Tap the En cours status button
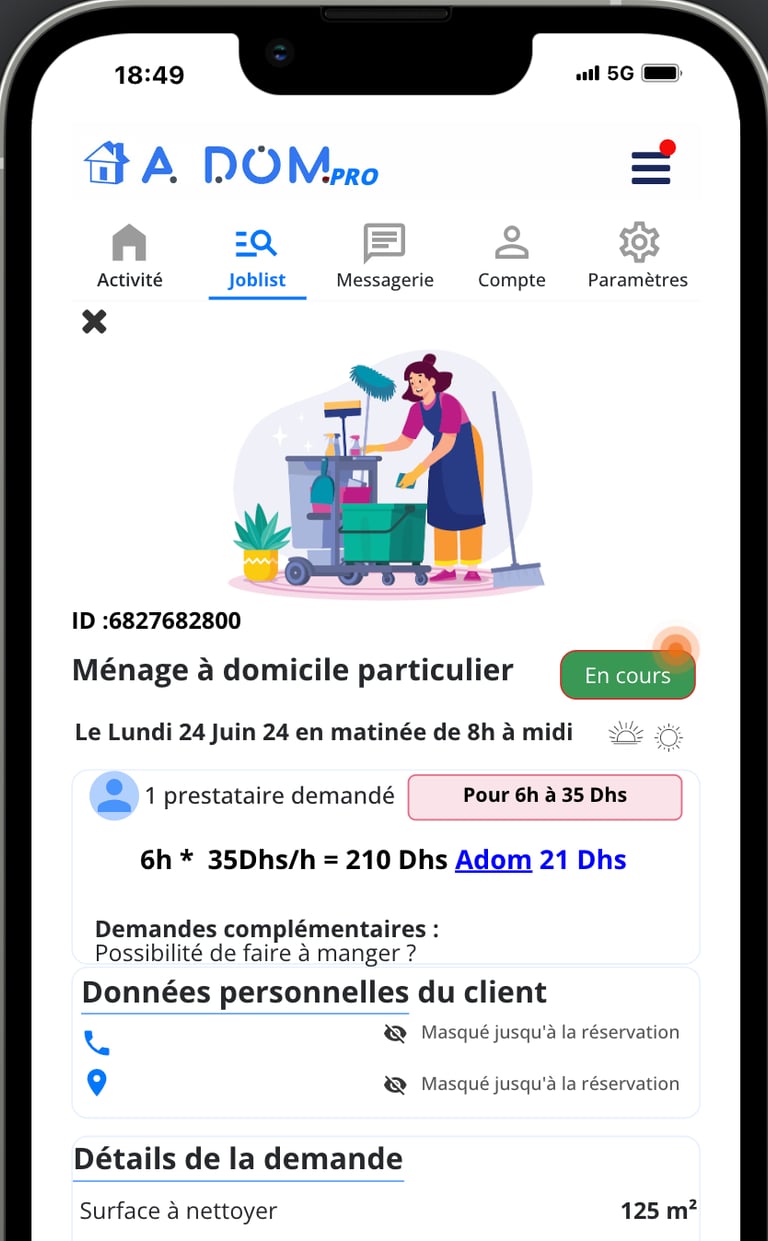This screenshot has height=1241, width=768. coord(627,675)
